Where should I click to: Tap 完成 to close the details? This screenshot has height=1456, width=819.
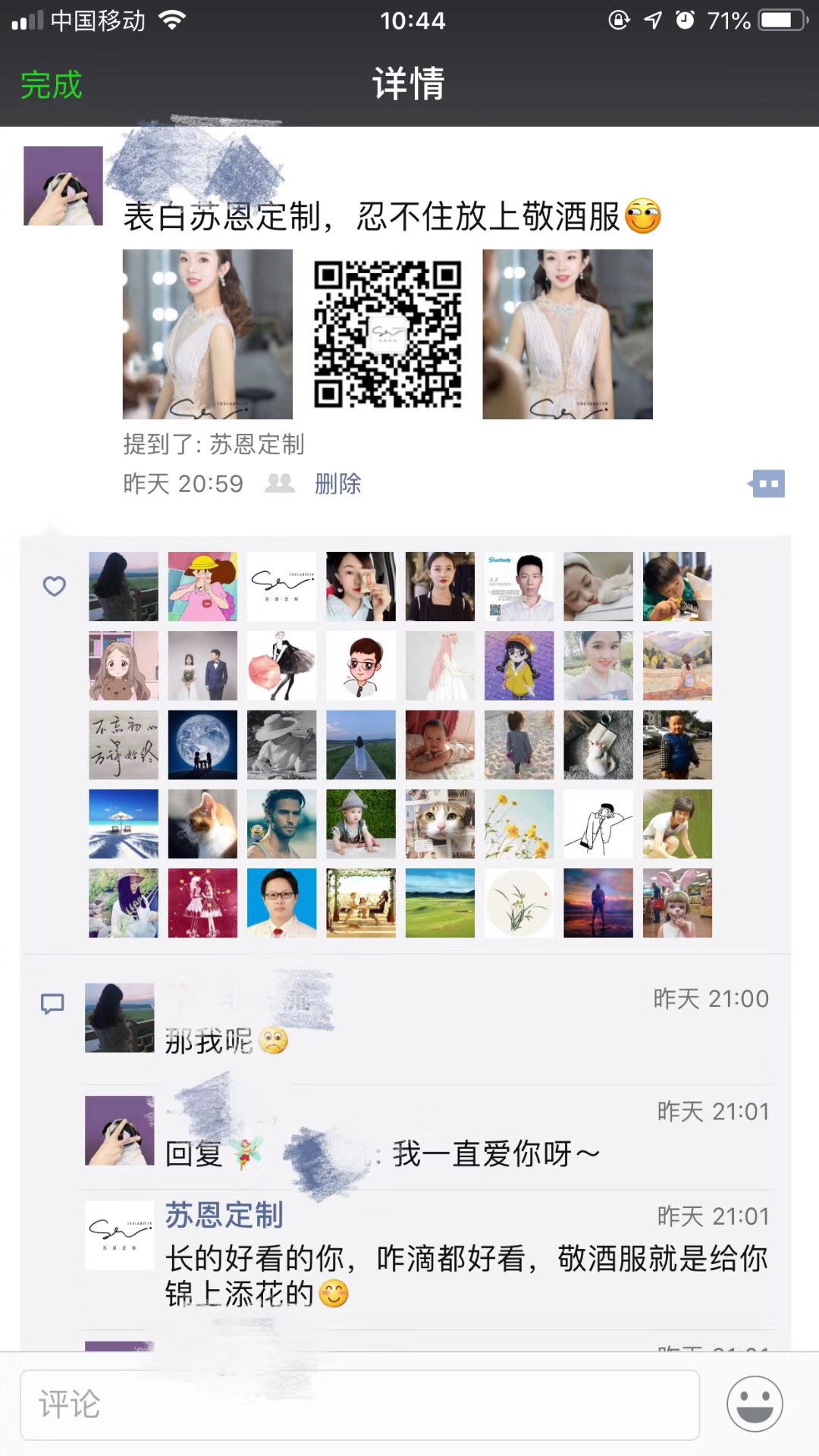51,84
